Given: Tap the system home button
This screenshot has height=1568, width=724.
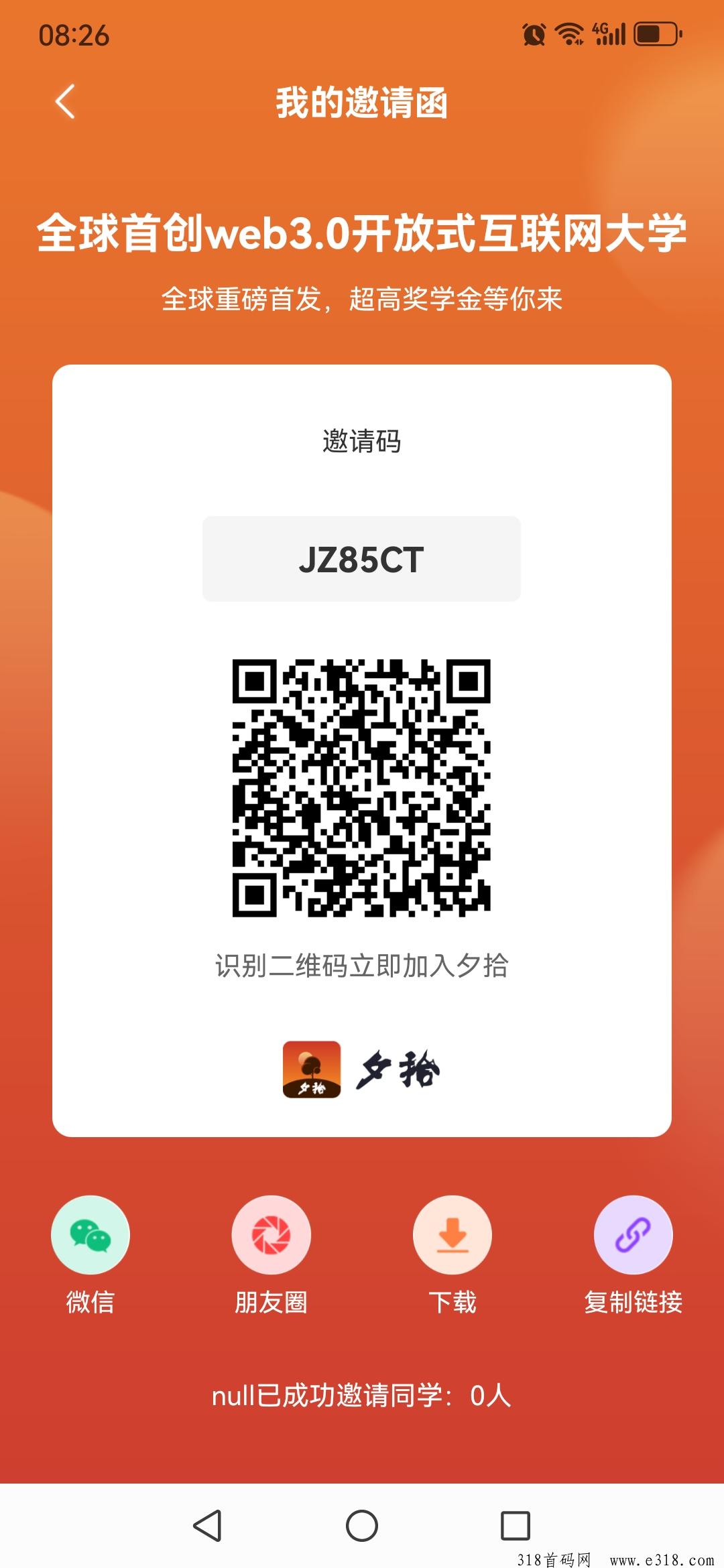Looking at the screenshot, I should click(362, 1526).
